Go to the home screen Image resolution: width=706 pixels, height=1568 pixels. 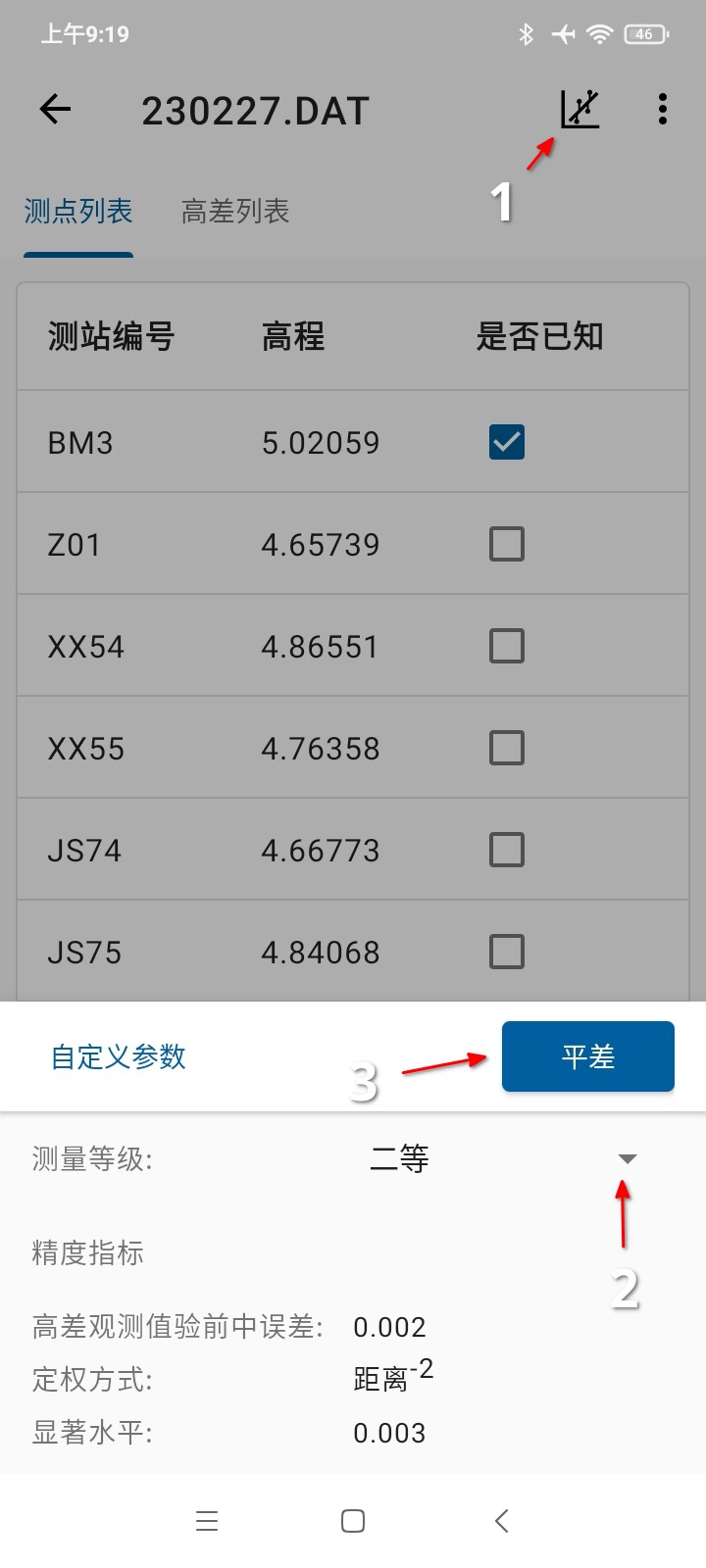pyautogui.click(x=353, y=1521)
